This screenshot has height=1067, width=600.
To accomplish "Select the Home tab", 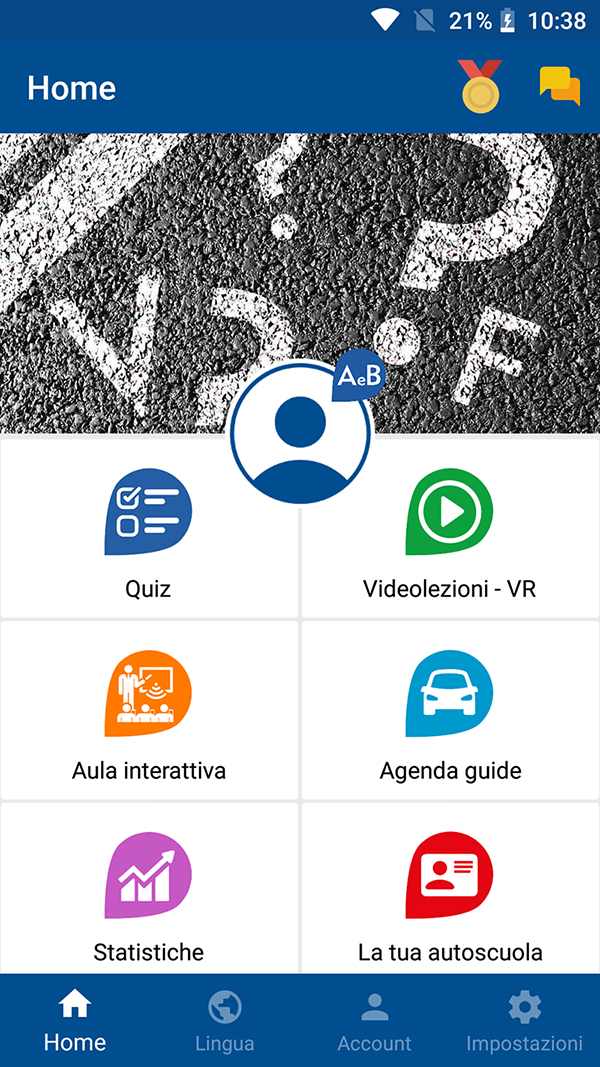I will click(x=75, y=1021).
